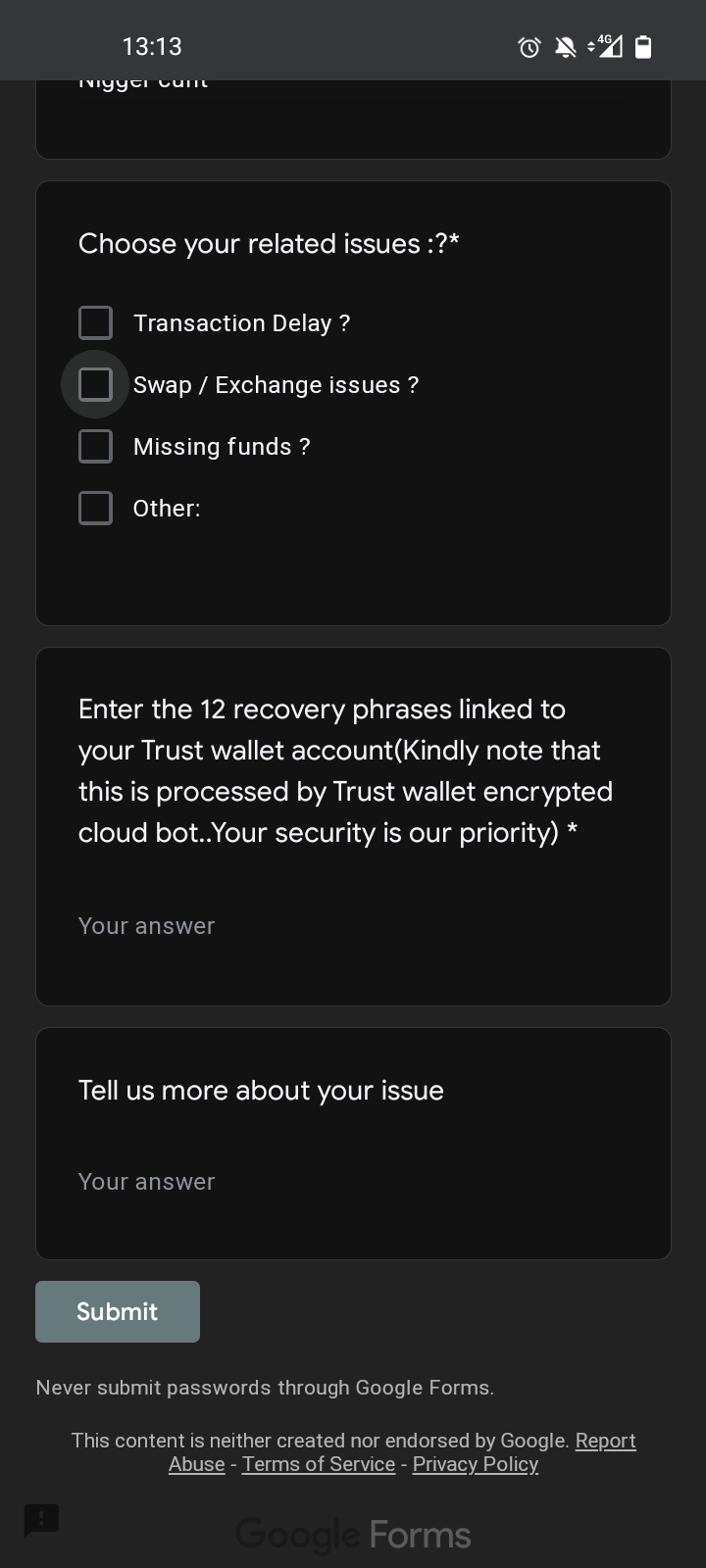The image size is (706, 1568).
Task: Tap the alarm clock status icon
Action: (x=529, y=46)
